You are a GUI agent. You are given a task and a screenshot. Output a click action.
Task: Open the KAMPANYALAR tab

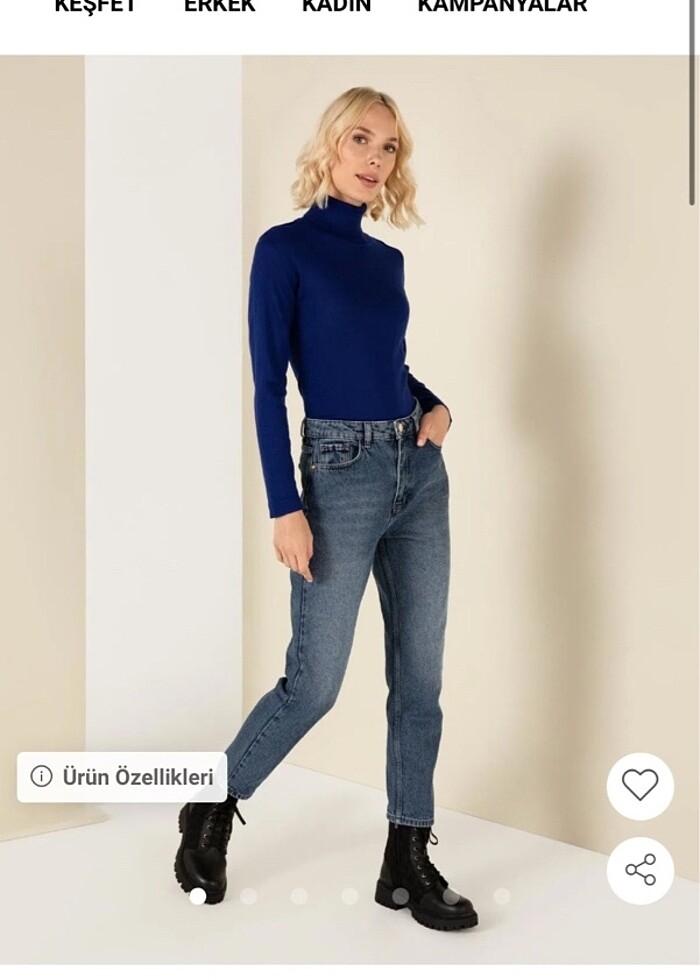(502, 6)
